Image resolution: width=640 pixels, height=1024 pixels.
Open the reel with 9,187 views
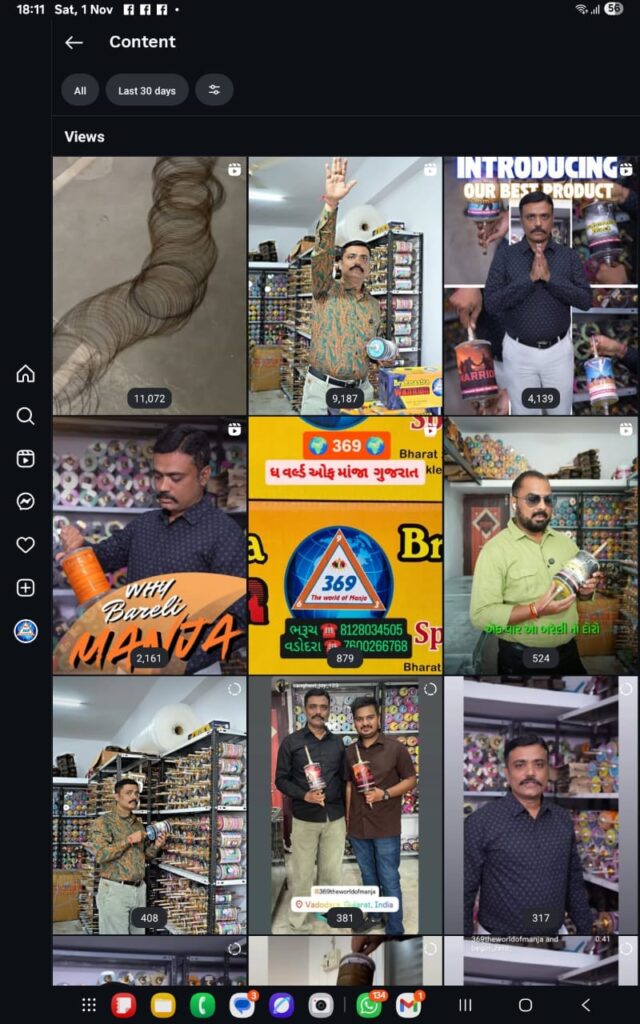pyautogui.click(x=345, y=285)
